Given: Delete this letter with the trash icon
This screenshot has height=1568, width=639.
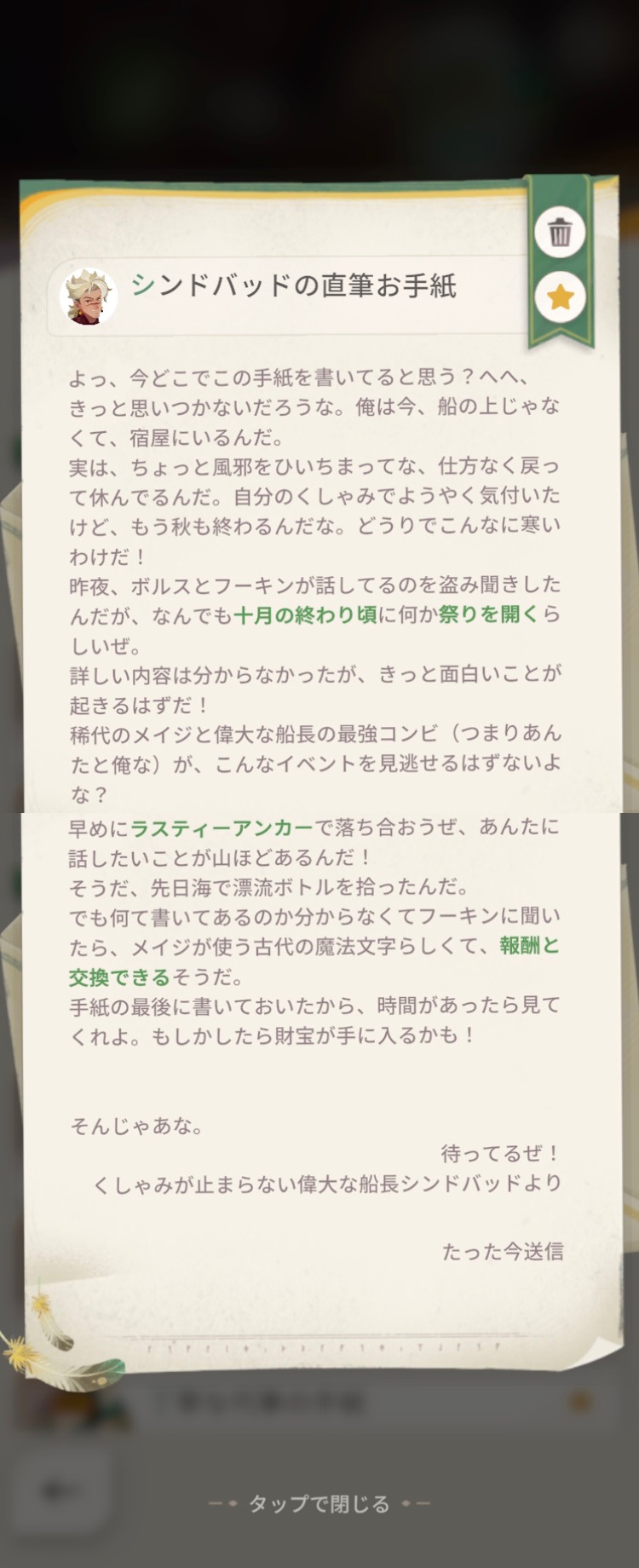Looking at the screenshot, I should coord(560,232).
